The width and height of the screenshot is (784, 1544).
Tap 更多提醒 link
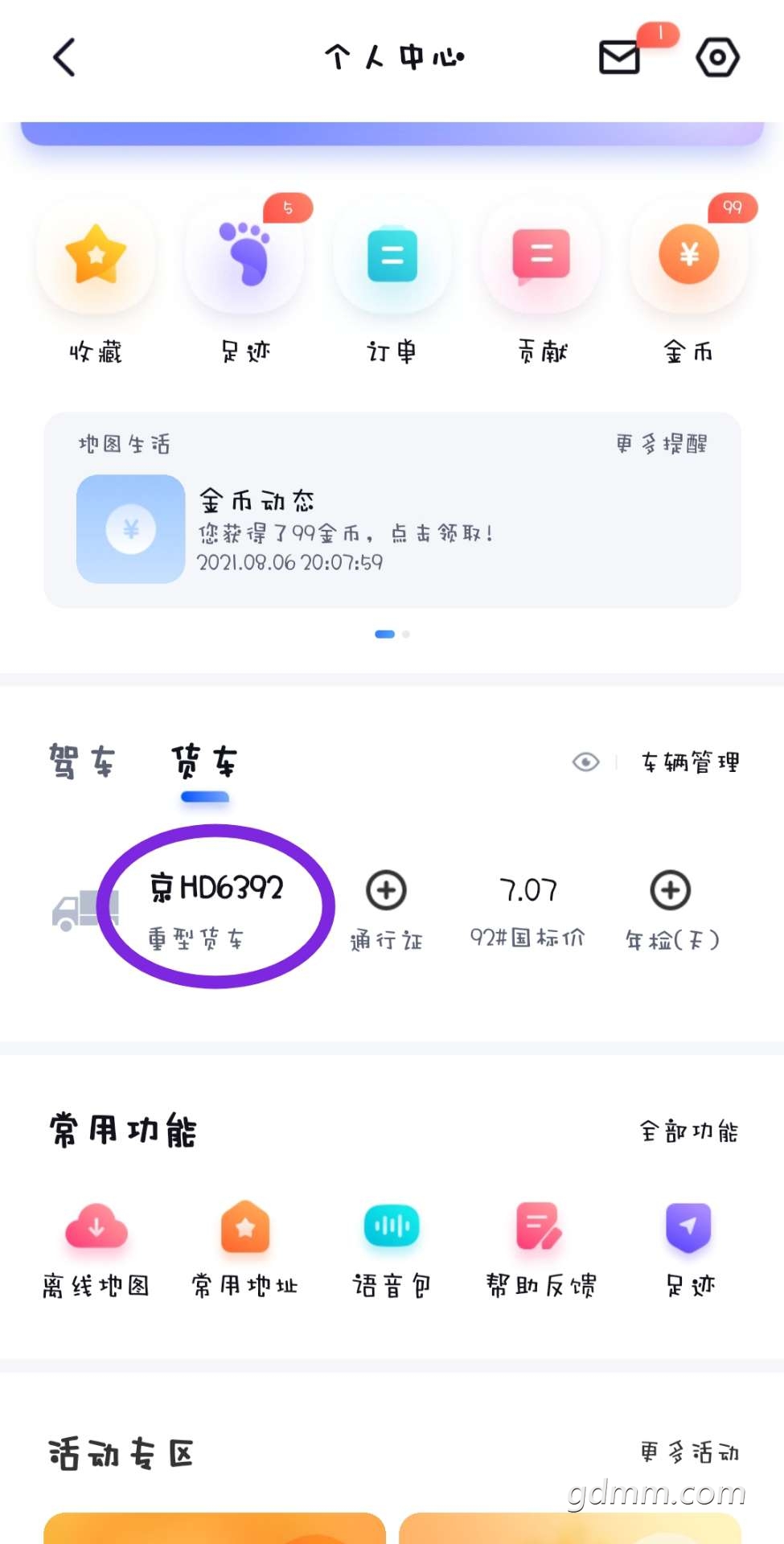coord(662,443)
